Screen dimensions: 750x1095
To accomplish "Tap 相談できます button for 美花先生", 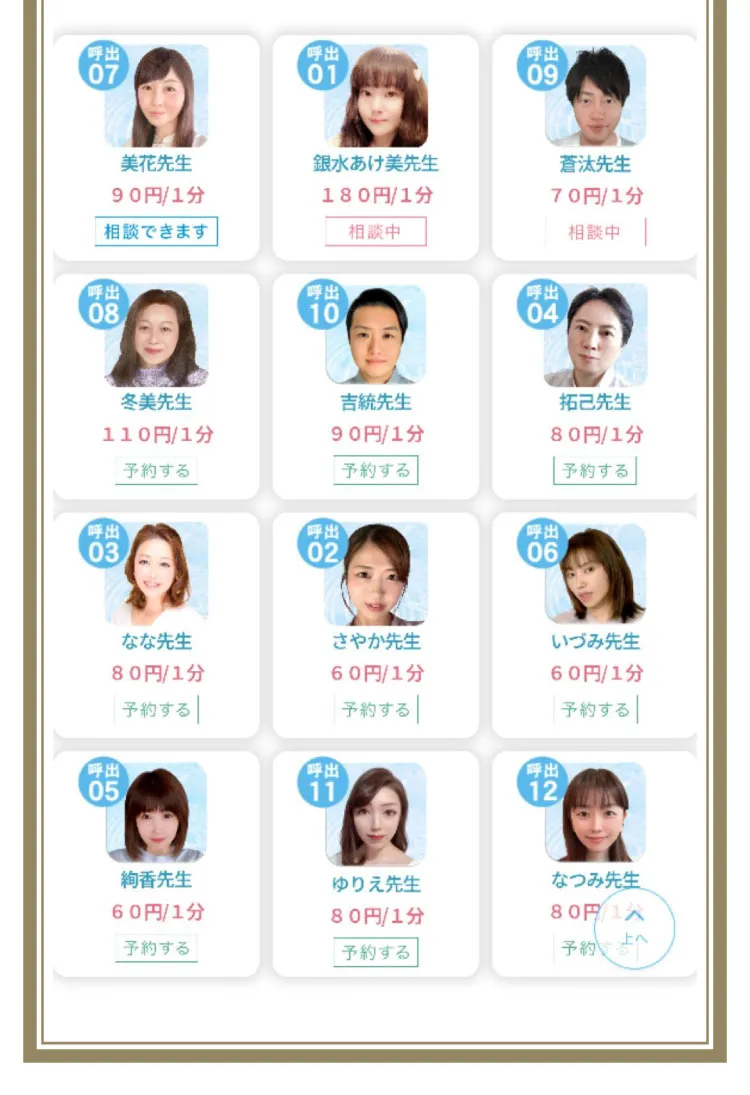I will (156, 232).
